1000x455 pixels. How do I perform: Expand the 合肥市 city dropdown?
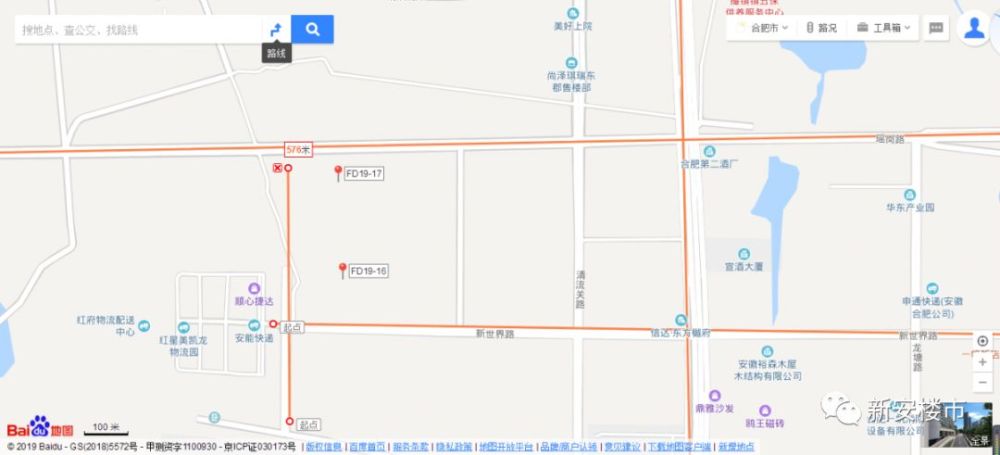click(x=769, y=28)
